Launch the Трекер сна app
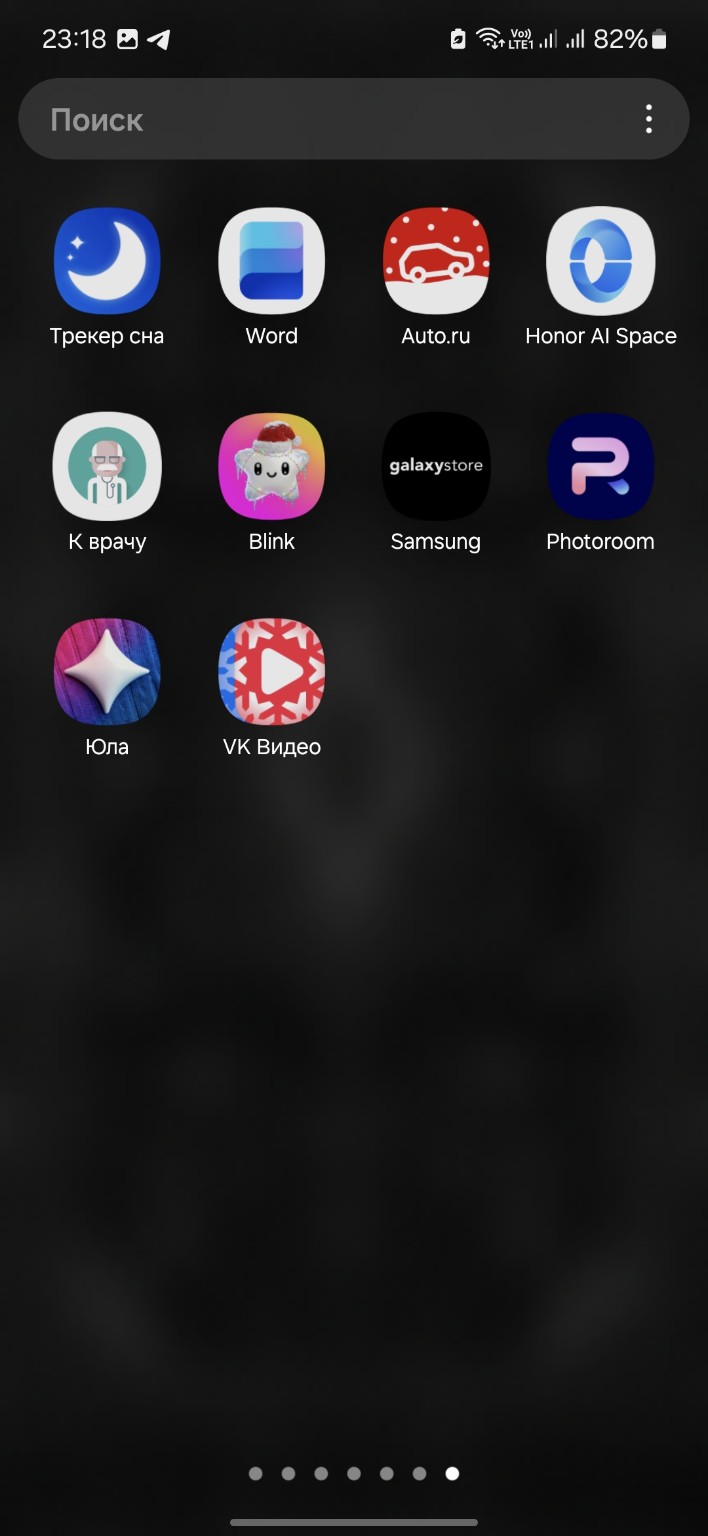The width and height of the screenshot is (708, 1536). click(107, 261)
